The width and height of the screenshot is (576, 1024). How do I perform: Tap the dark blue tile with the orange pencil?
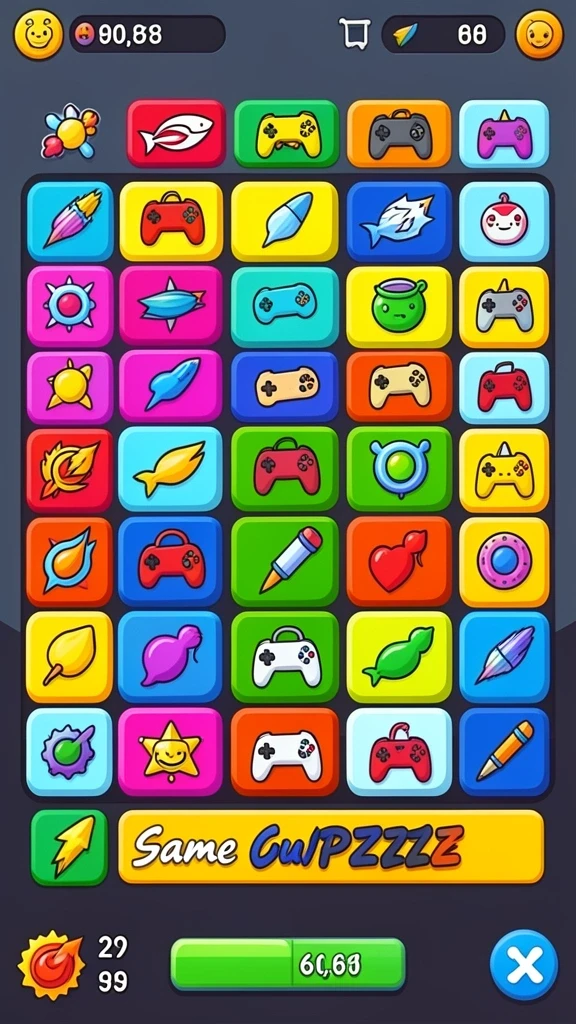click(x=504, y=752)
